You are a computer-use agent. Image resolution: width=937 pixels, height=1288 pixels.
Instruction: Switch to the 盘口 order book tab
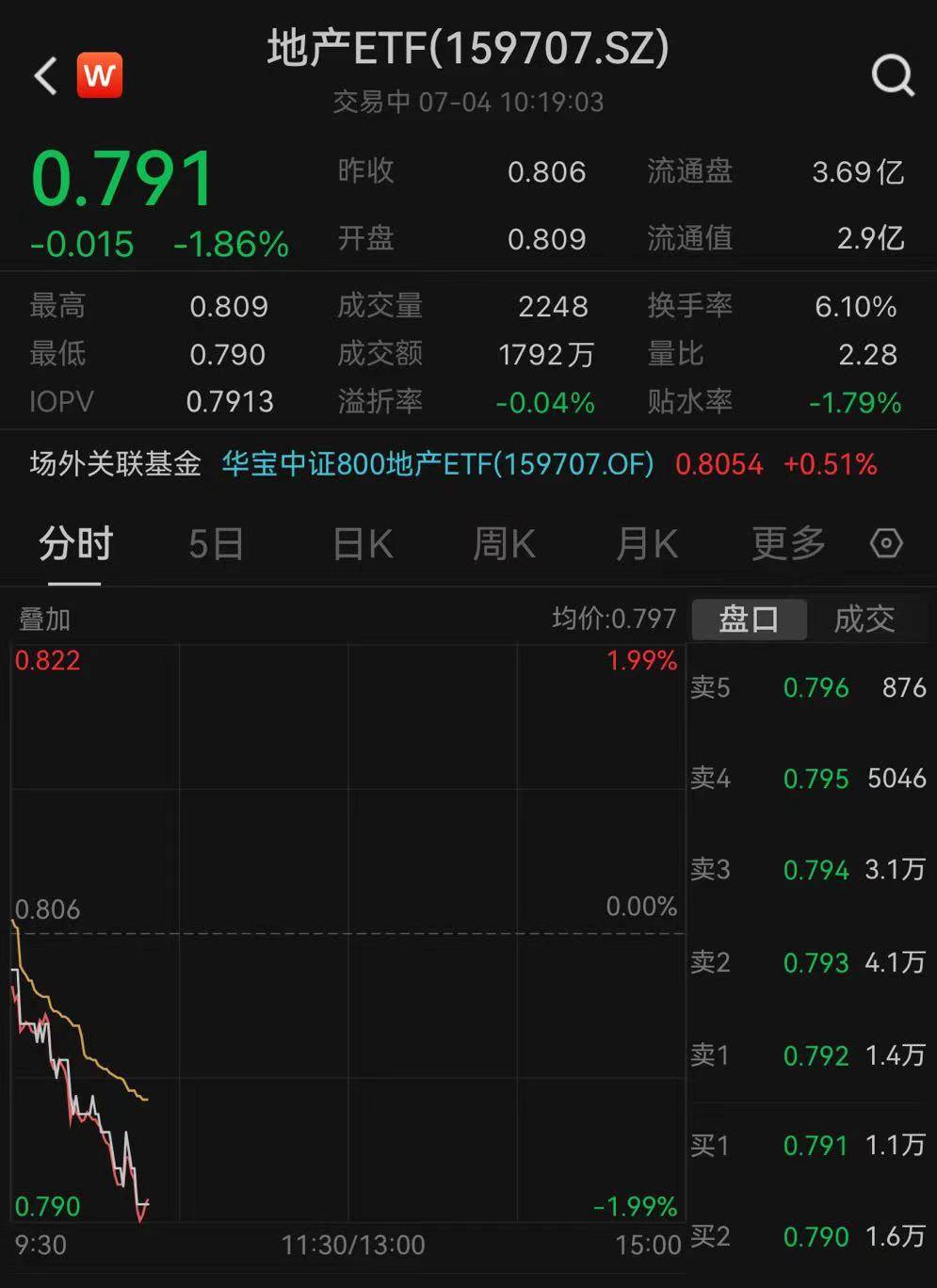tap(749, 619)
